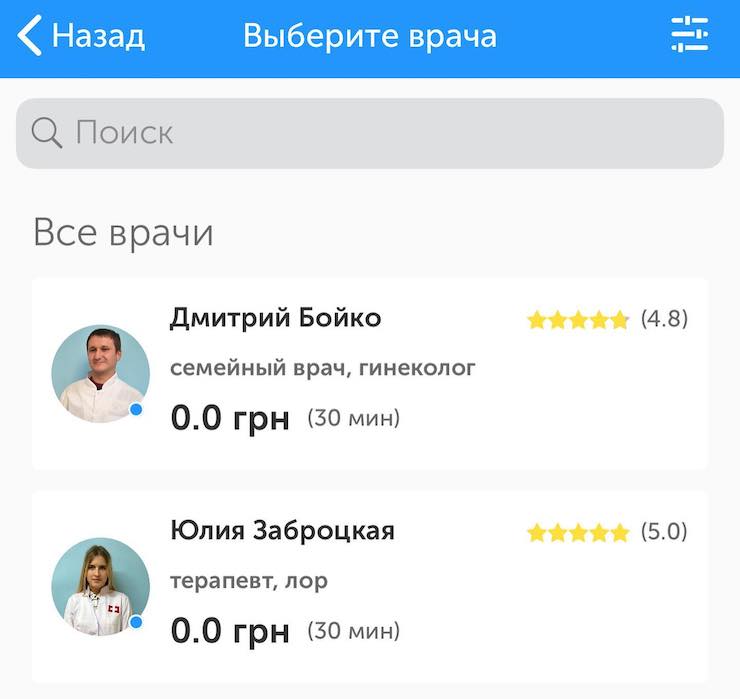Go back using the Назад button
The image size is (740, 699).
[82, 37]
